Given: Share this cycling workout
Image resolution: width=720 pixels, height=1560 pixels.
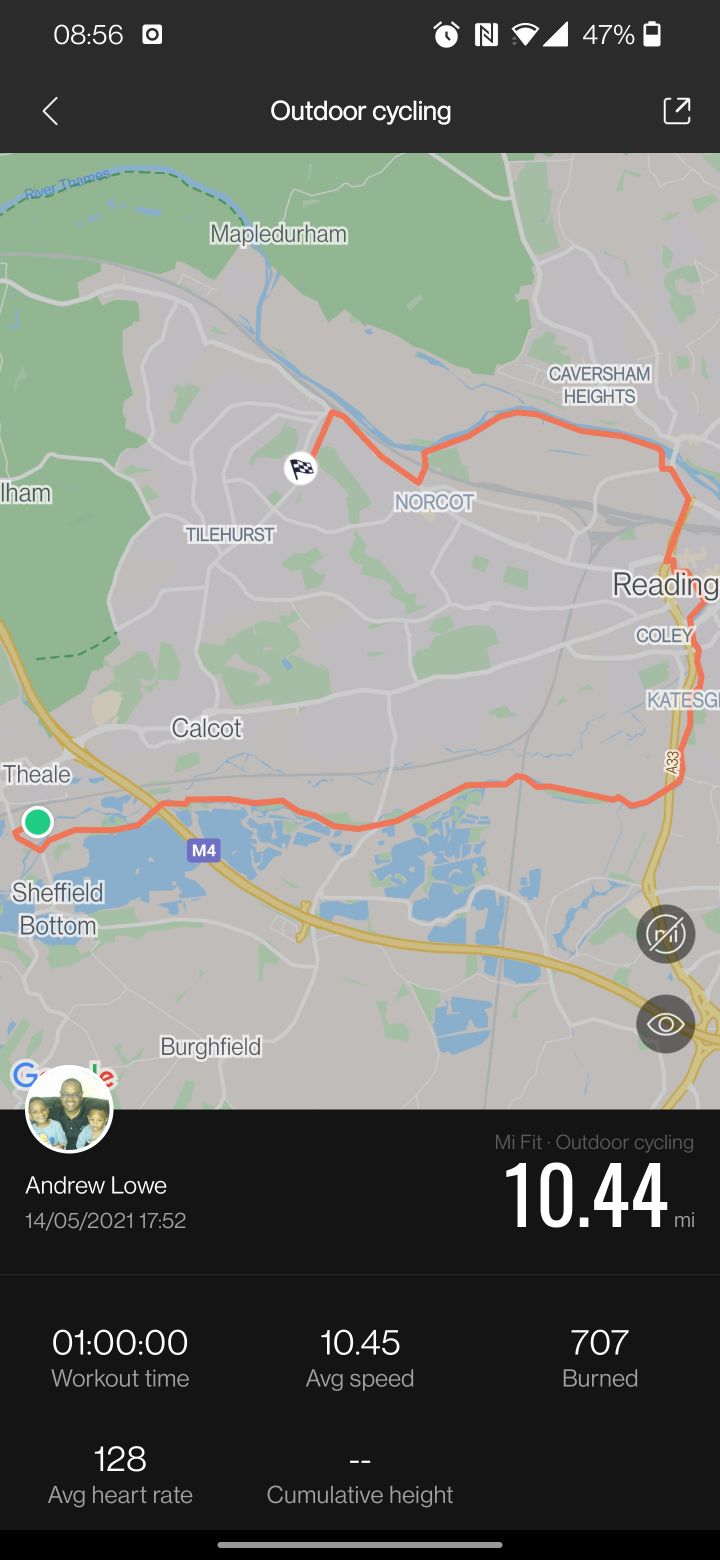Looking at the screenshot, I should pos(677,111).
